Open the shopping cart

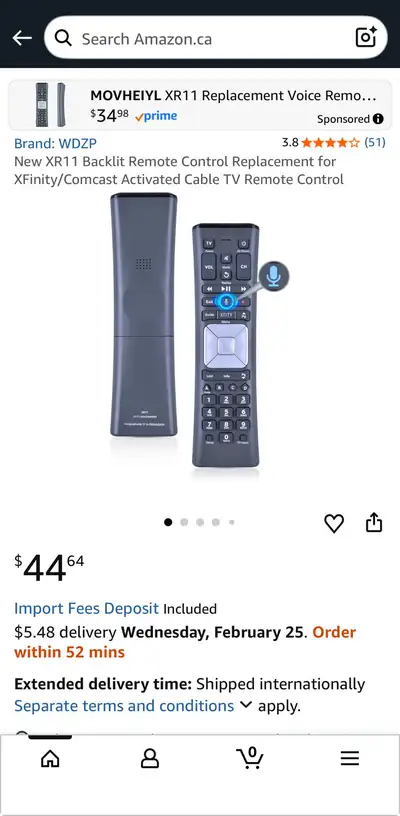click(250, 758)
